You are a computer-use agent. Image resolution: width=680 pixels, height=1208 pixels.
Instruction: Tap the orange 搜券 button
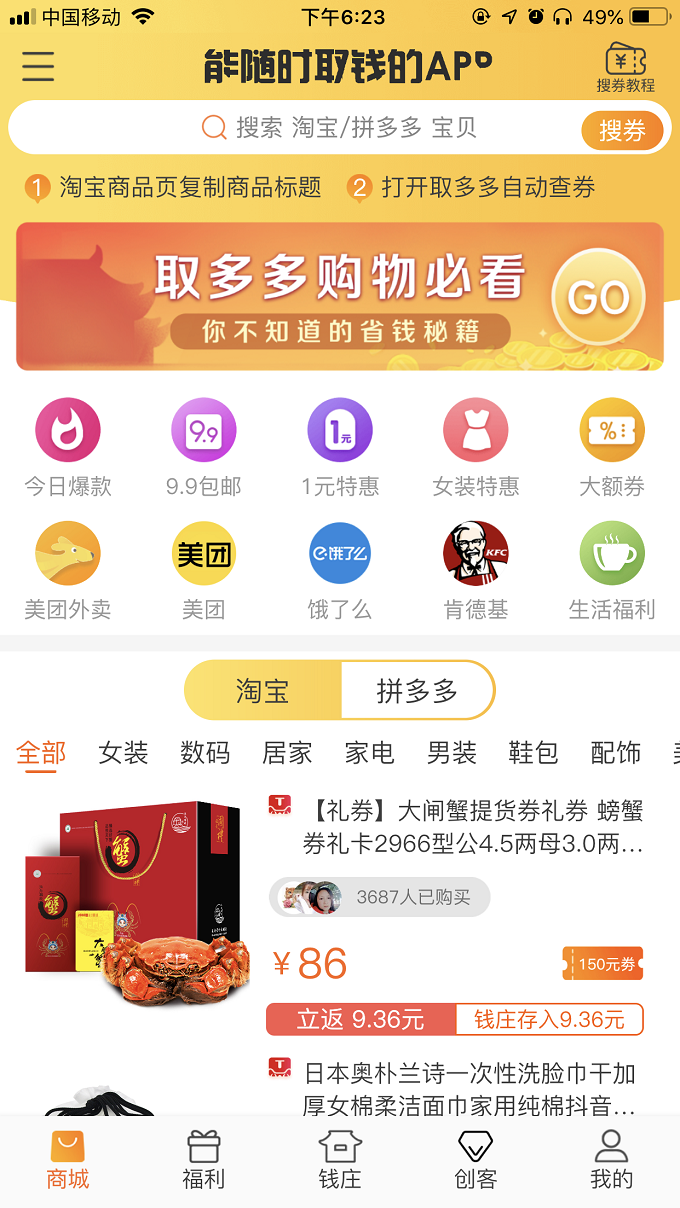(x=622, y=130)
